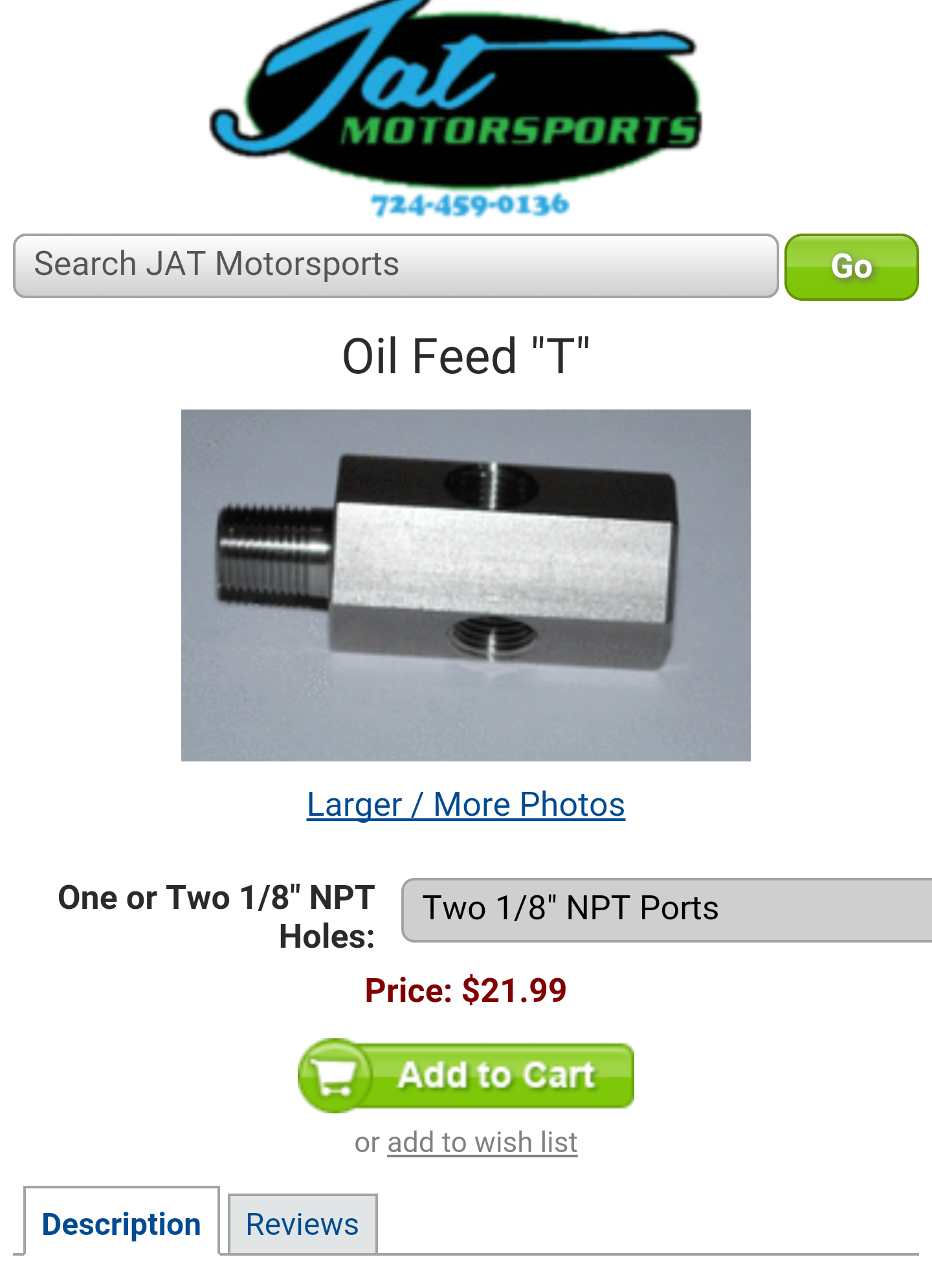
Task: Select the add to wish list link
Action: (x=482, y=1142)
